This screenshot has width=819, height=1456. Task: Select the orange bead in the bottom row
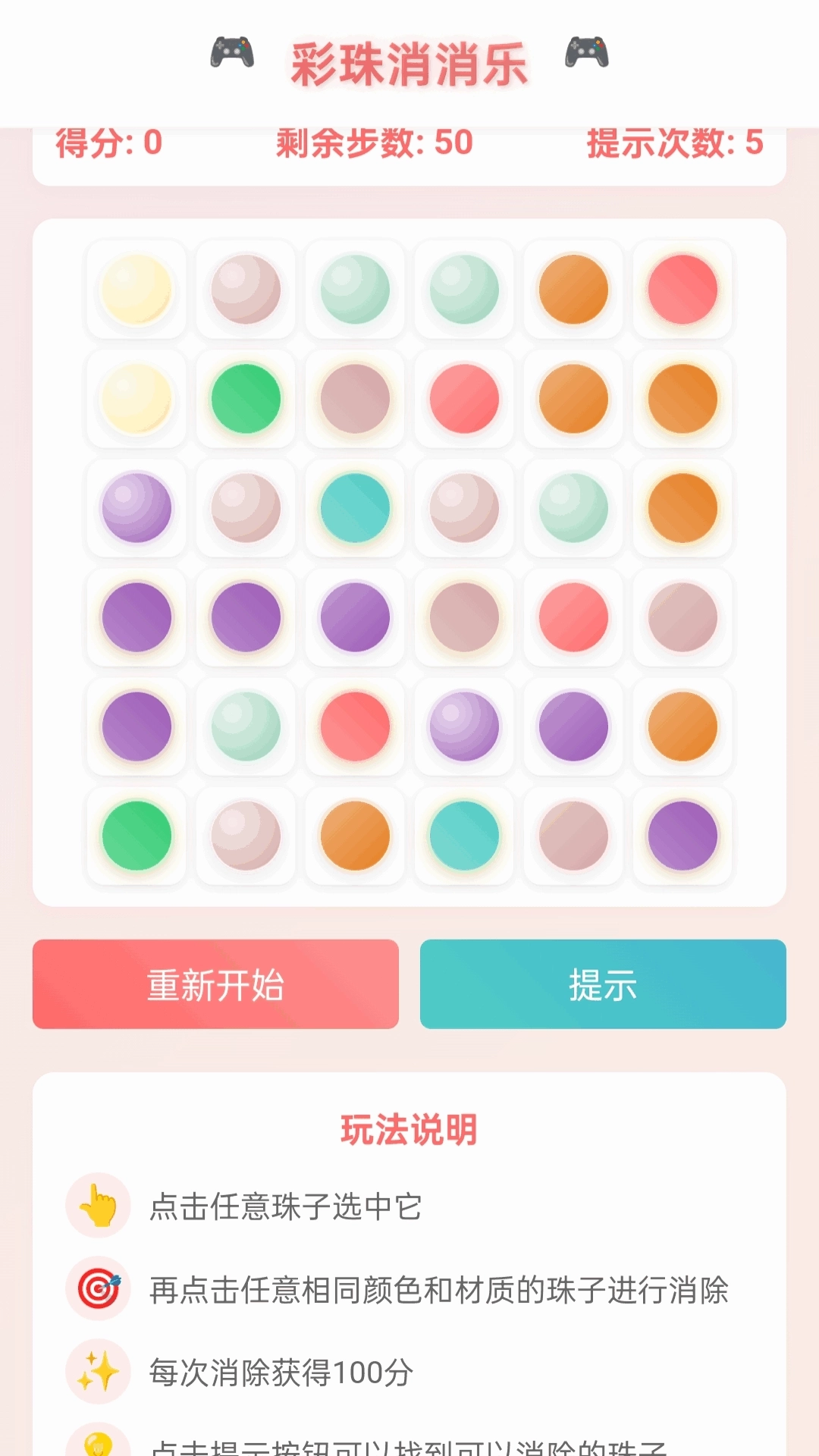click(x=354, y=834)
